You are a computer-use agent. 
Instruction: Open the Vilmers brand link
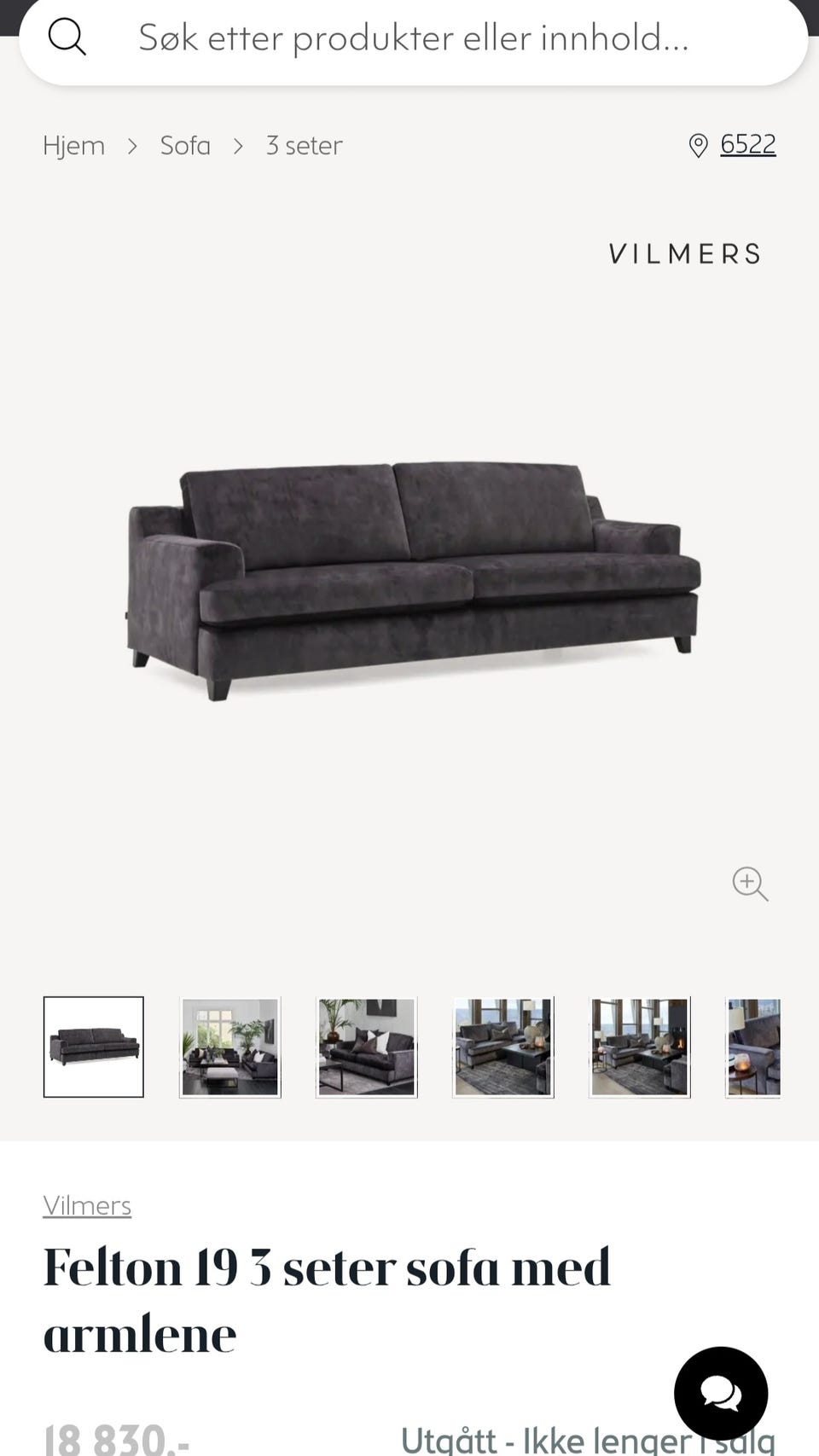87,1205
